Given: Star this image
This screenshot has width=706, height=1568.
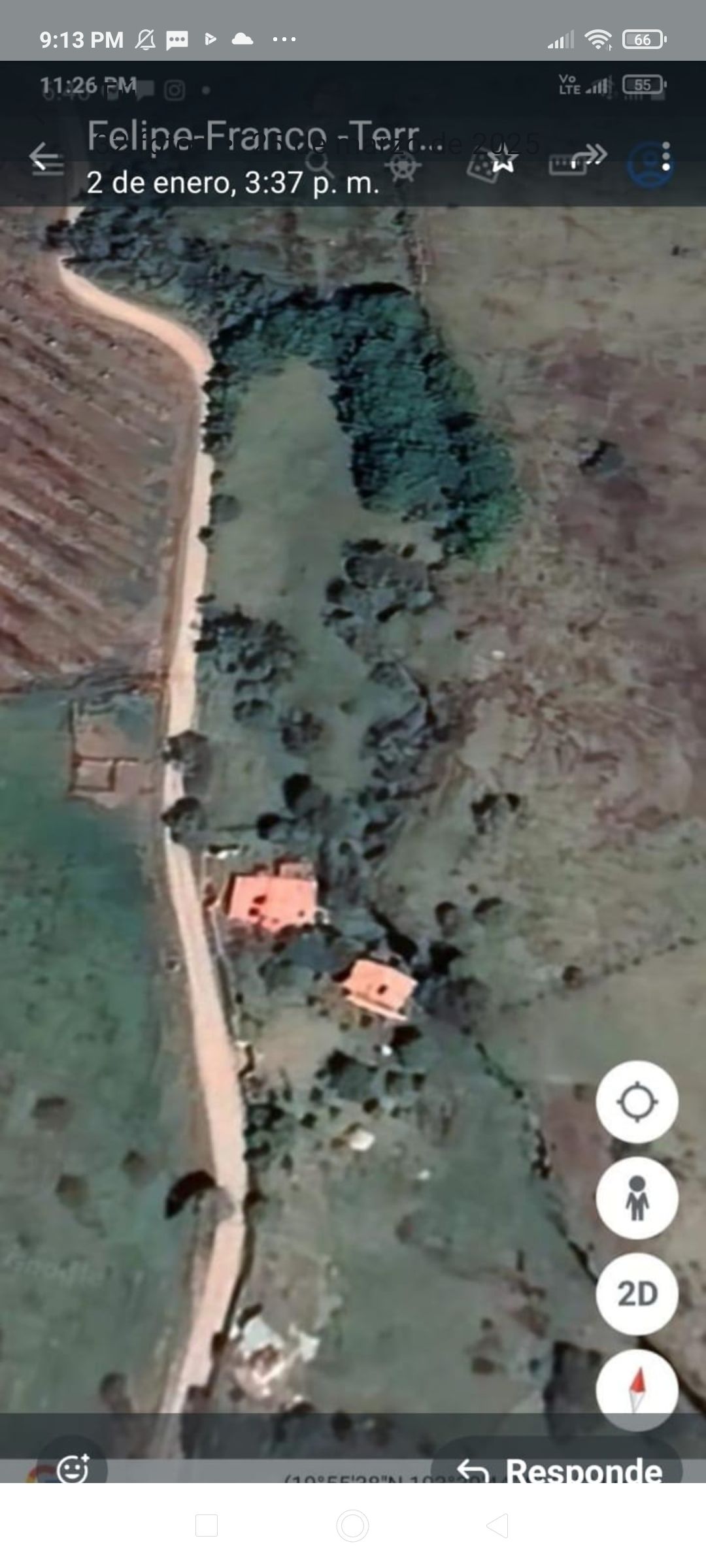Looking at the screenshot, I should pos(503,159).
